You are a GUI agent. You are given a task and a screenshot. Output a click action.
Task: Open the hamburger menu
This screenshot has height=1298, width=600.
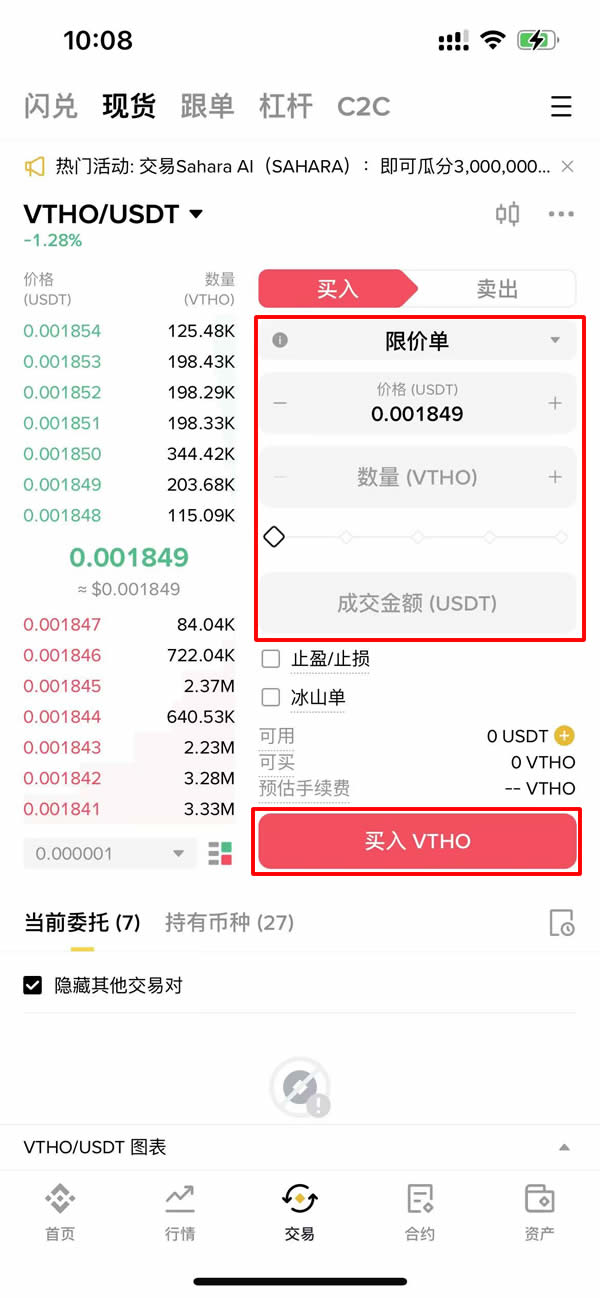pyautogui.click(x=561, y=107)
